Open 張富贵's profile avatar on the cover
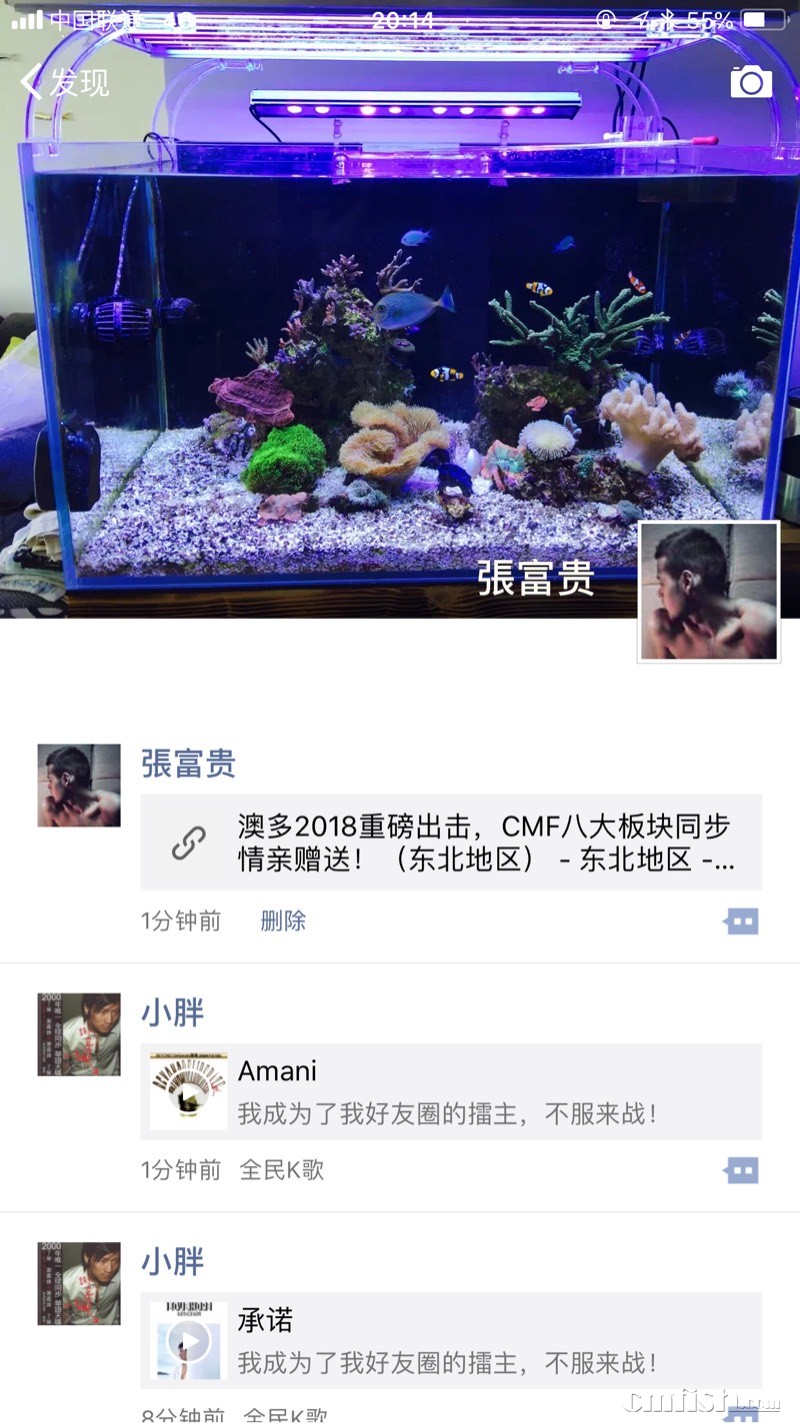The height and width of the screenshot is (1423, 800). point(708,591)
